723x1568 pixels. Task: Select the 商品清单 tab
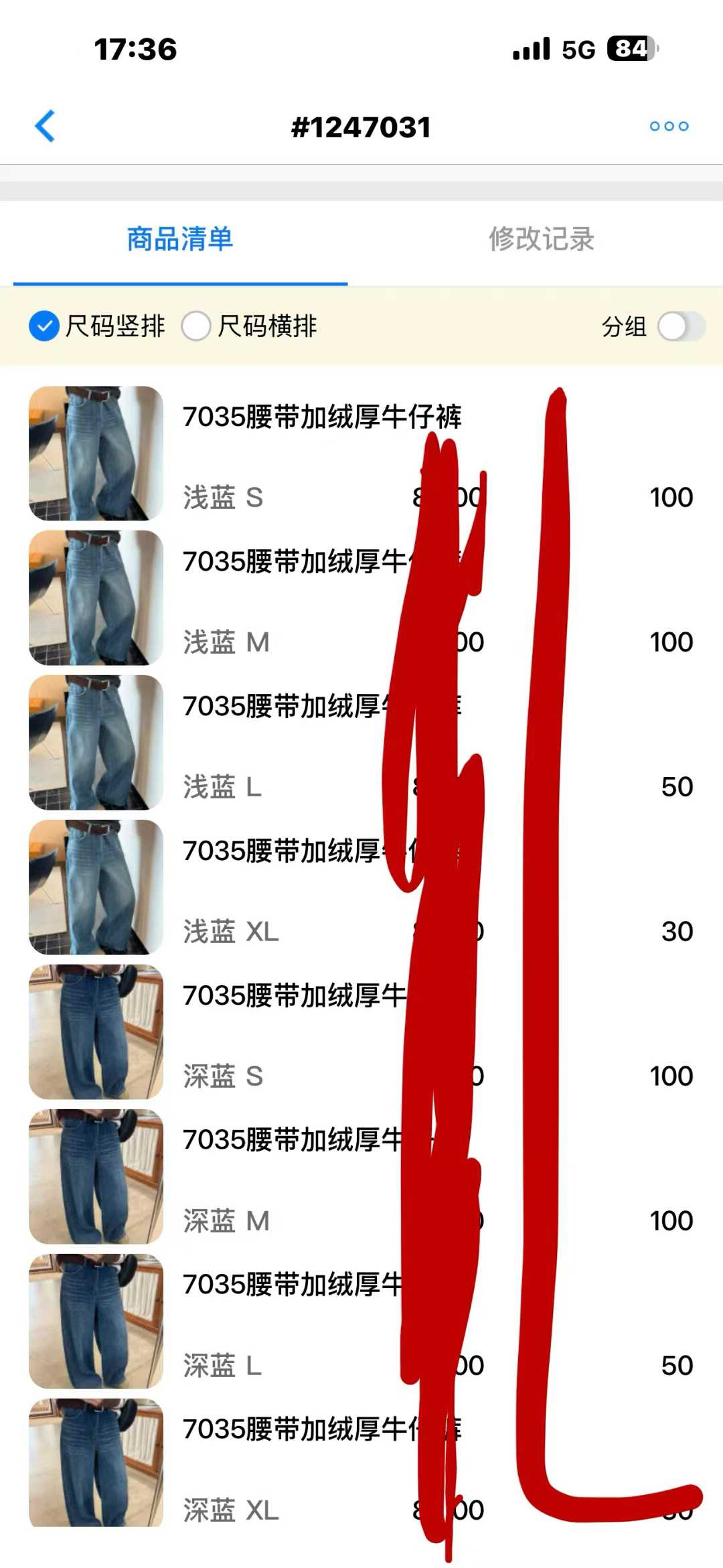pyautogui.click(x=180, y=239)
